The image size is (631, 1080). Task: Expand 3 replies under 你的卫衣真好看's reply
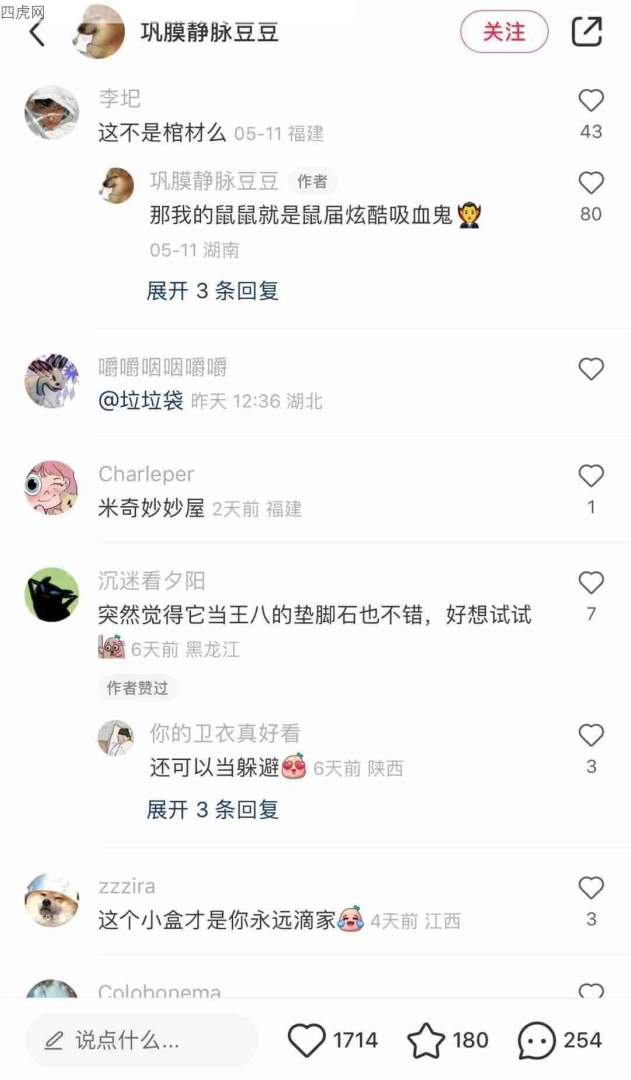pos(212,809)
